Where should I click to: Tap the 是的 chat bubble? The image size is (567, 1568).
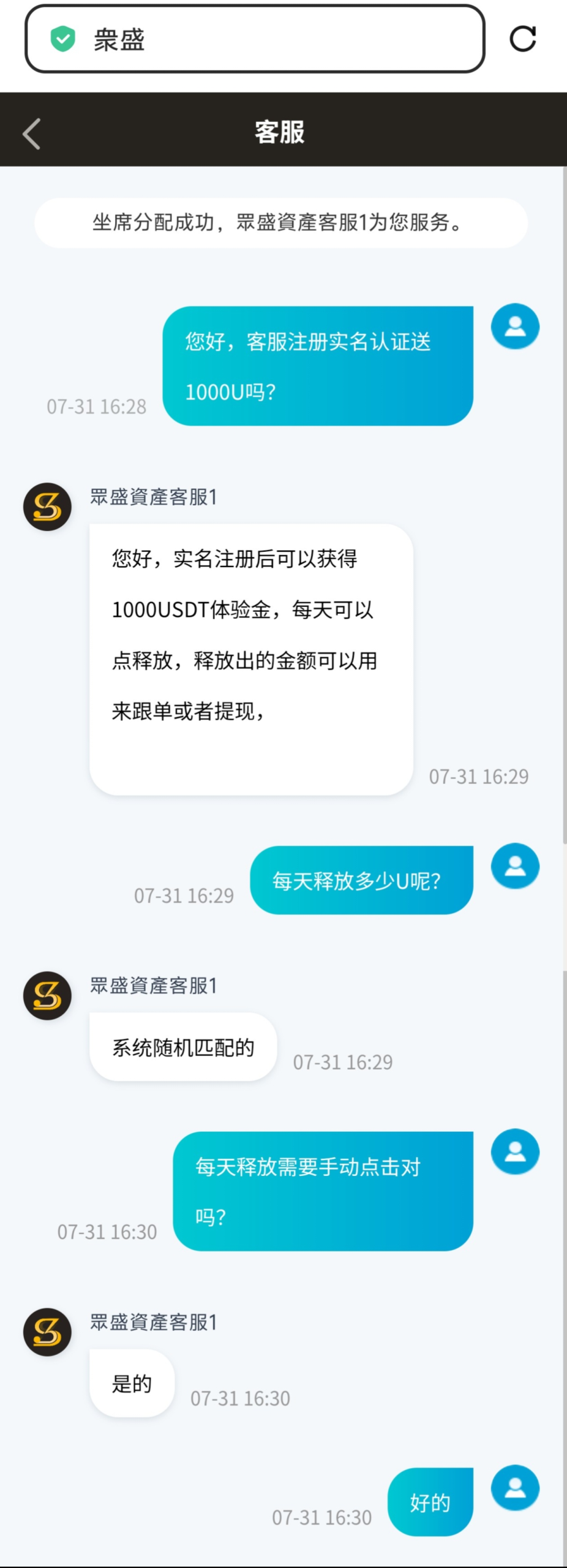[132, 1383]
